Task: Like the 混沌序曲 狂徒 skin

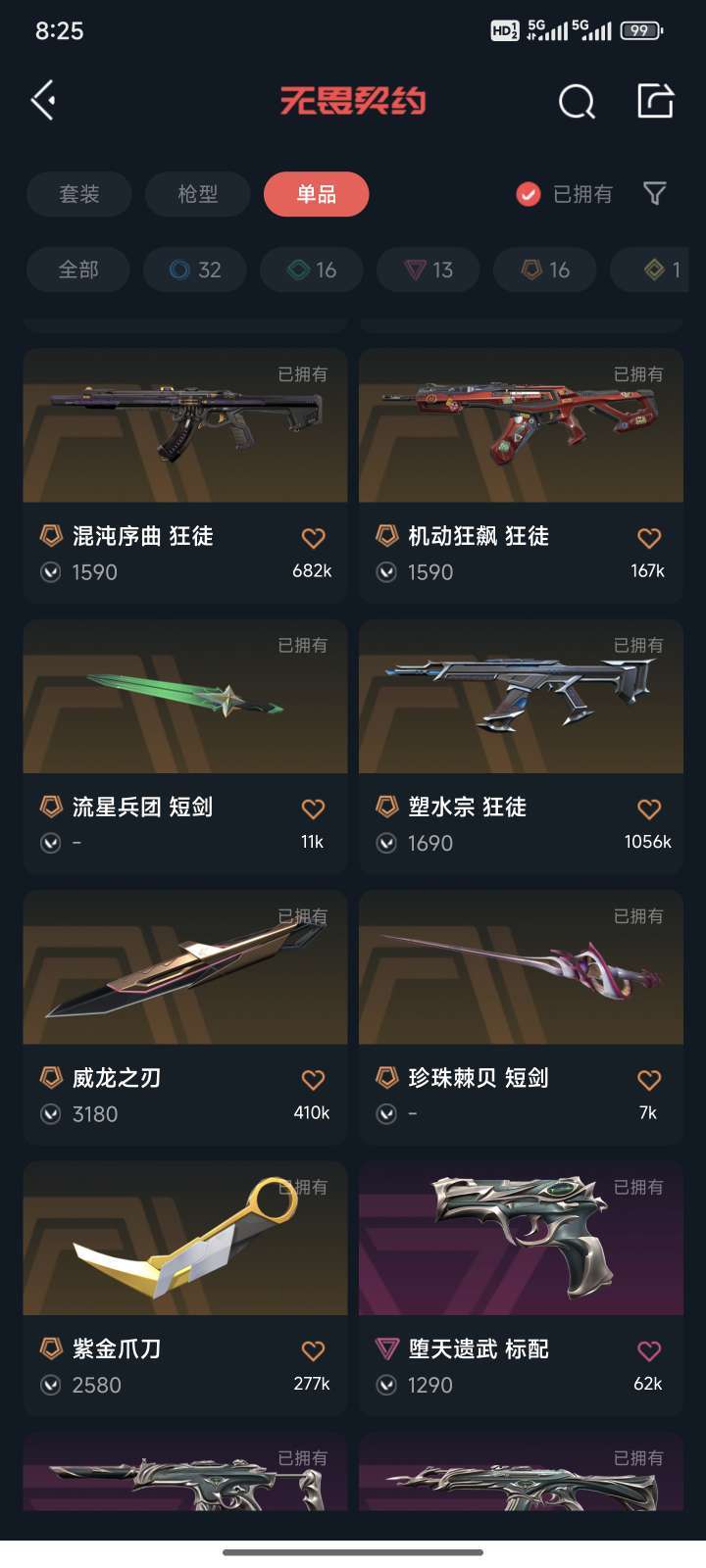Action: 313,537
